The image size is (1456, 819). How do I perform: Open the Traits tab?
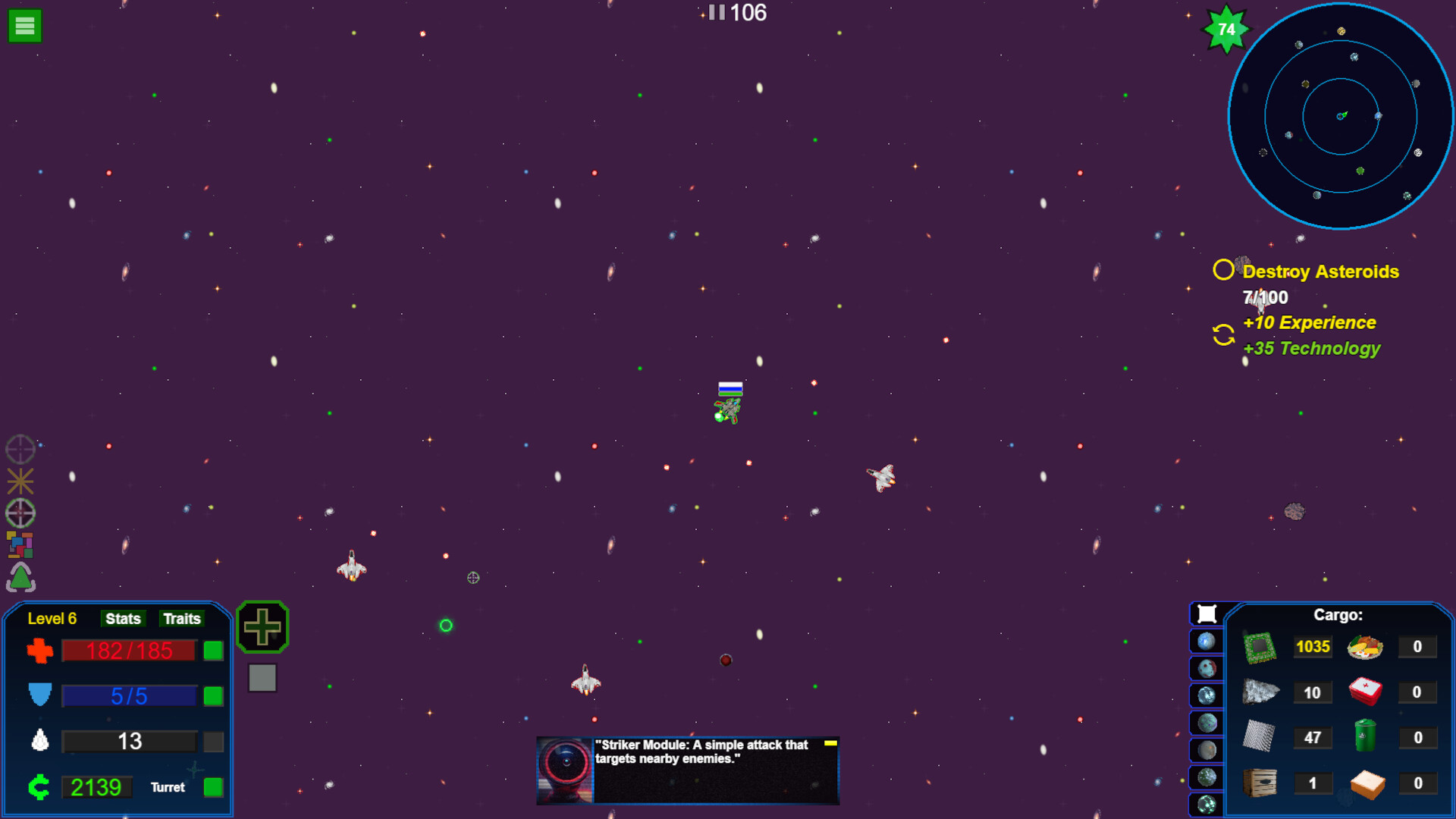click(x=182, y=619)
